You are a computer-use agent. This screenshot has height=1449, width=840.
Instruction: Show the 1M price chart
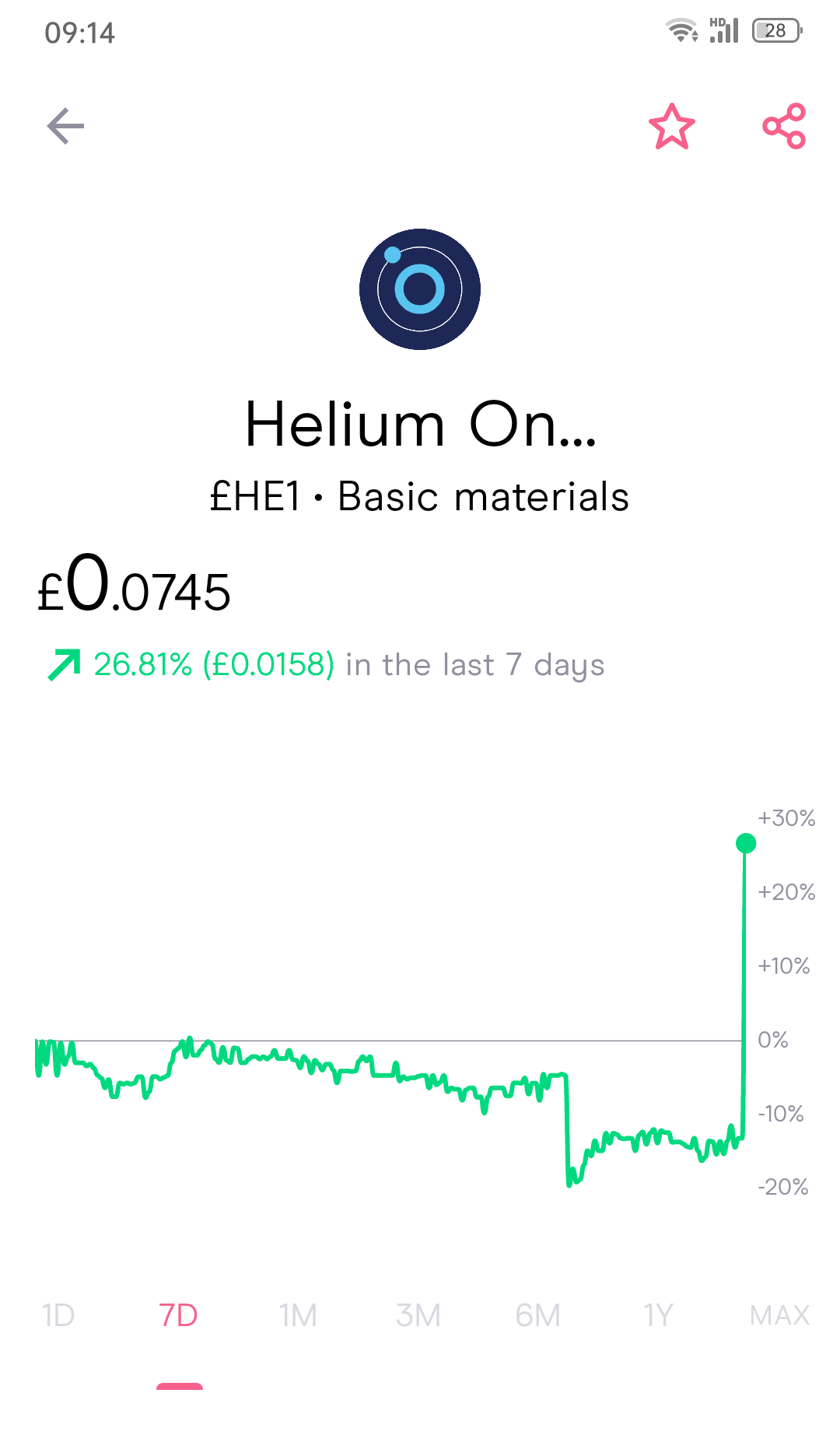point(299,1315)
